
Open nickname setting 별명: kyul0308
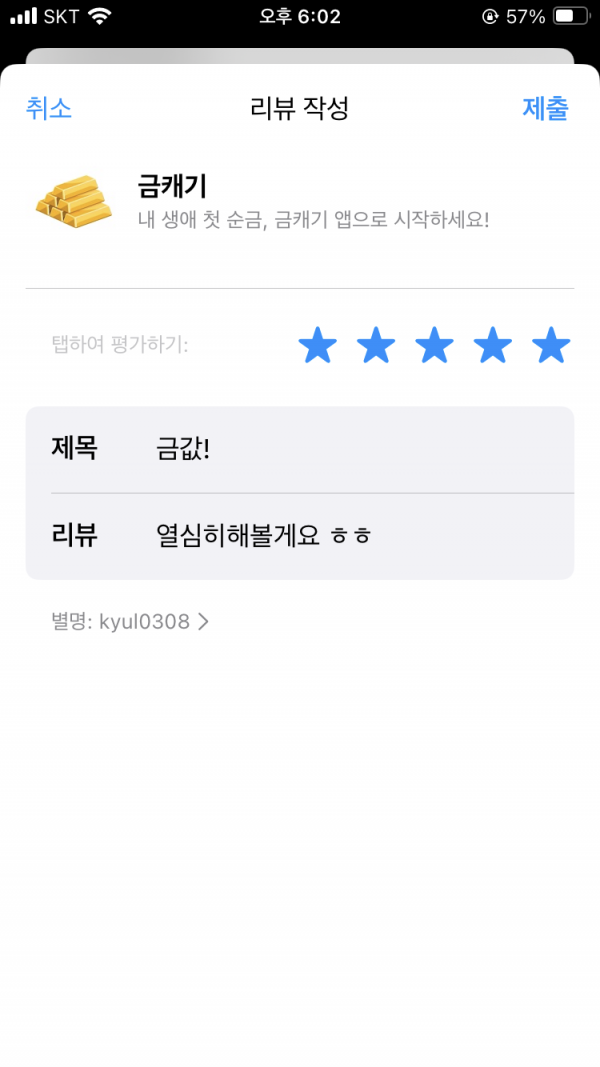(130, 622)
